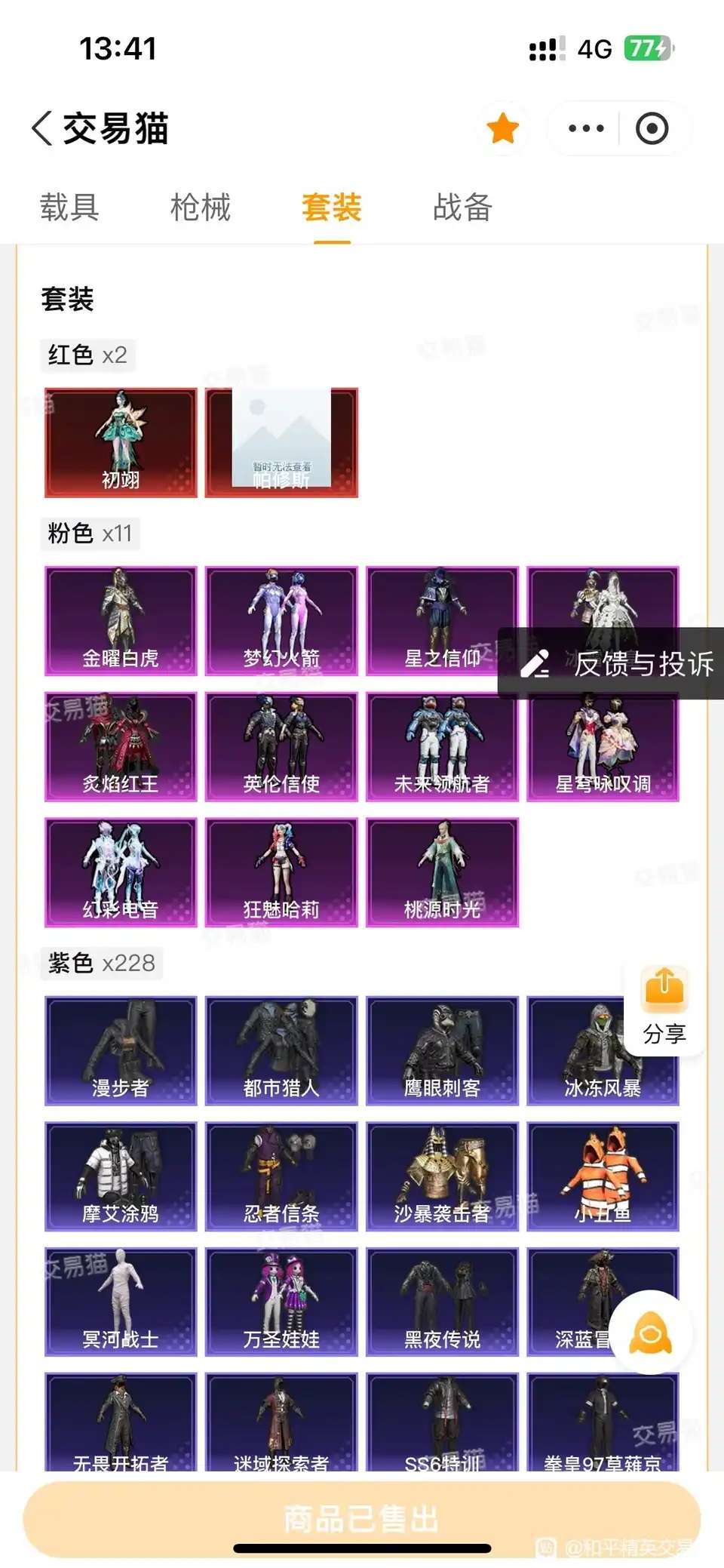The width and height of the screenshot is (724, 1568).
Task: View the 狂魅哈莉 outfit
Action: coord(281,872)
